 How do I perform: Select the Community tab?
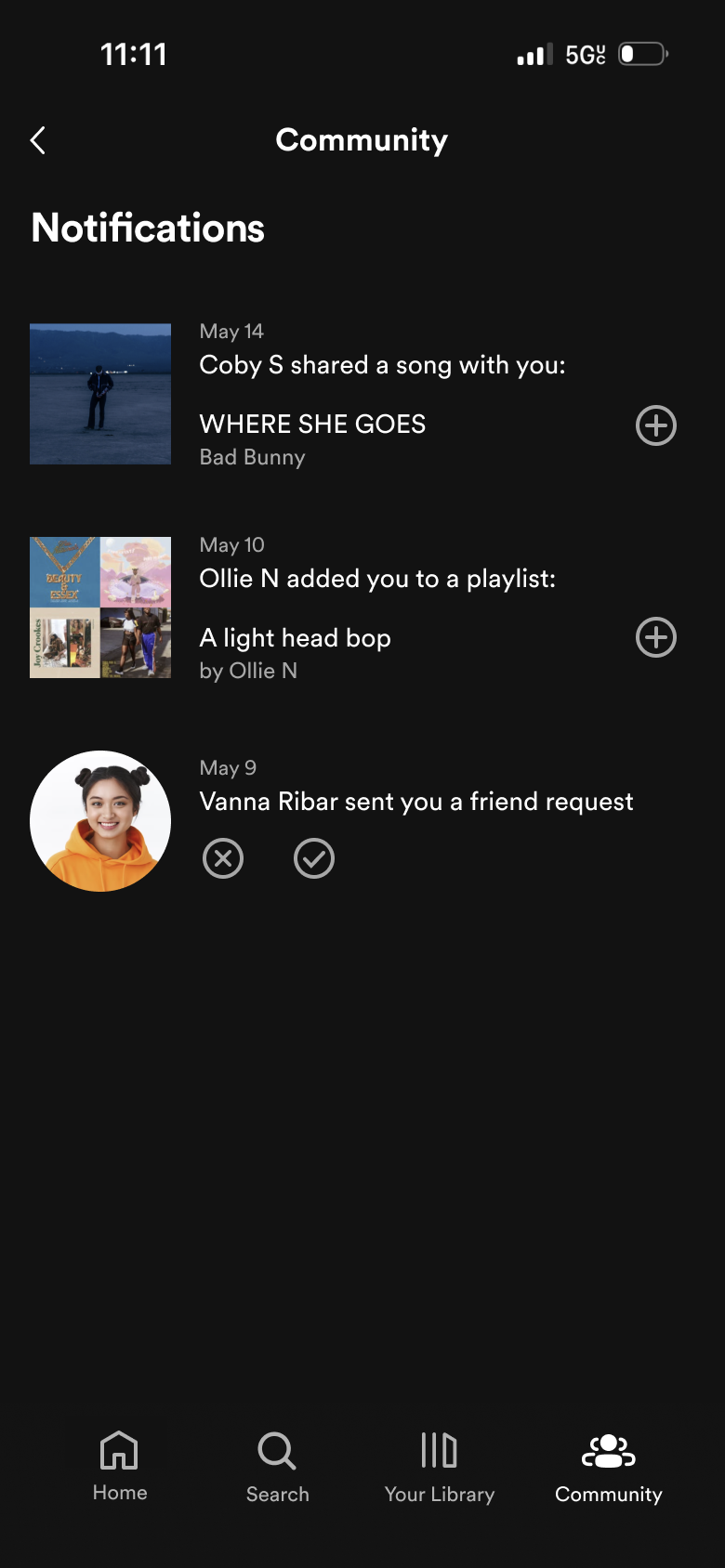[x=609, y=1466]
